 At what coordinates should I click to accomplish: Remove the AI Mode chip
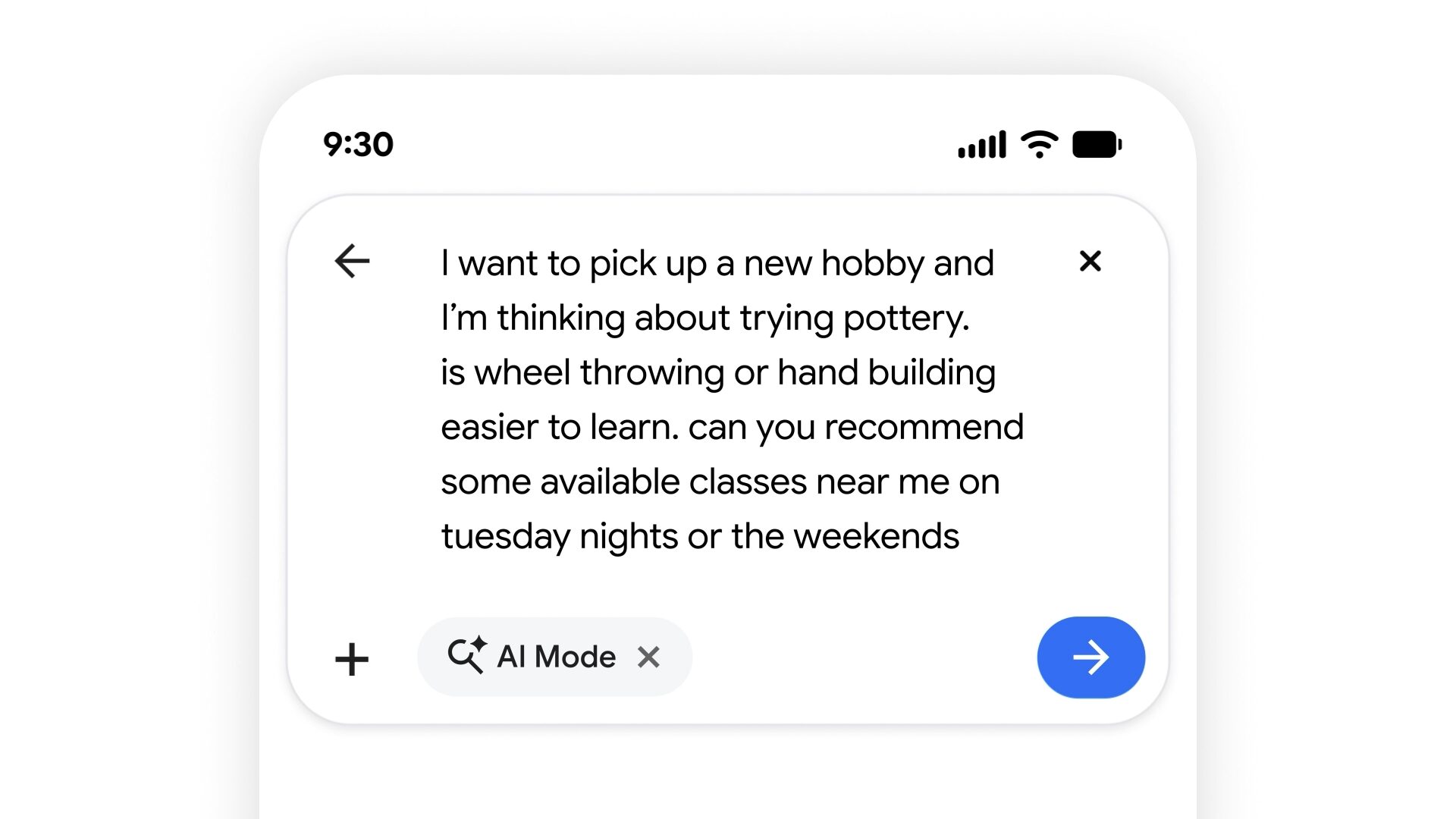pyautogui.click(x=648, y=657)
